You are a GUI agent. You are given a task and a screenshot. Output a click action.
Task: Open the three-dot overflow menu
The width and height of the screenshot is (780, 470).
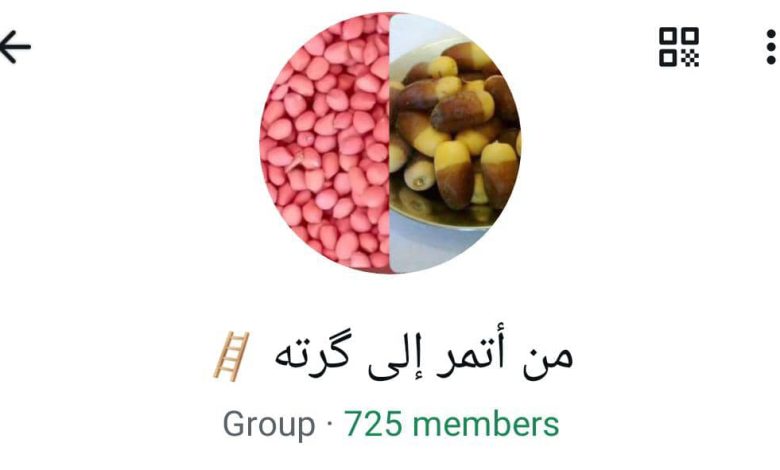(x=770, y=47)
